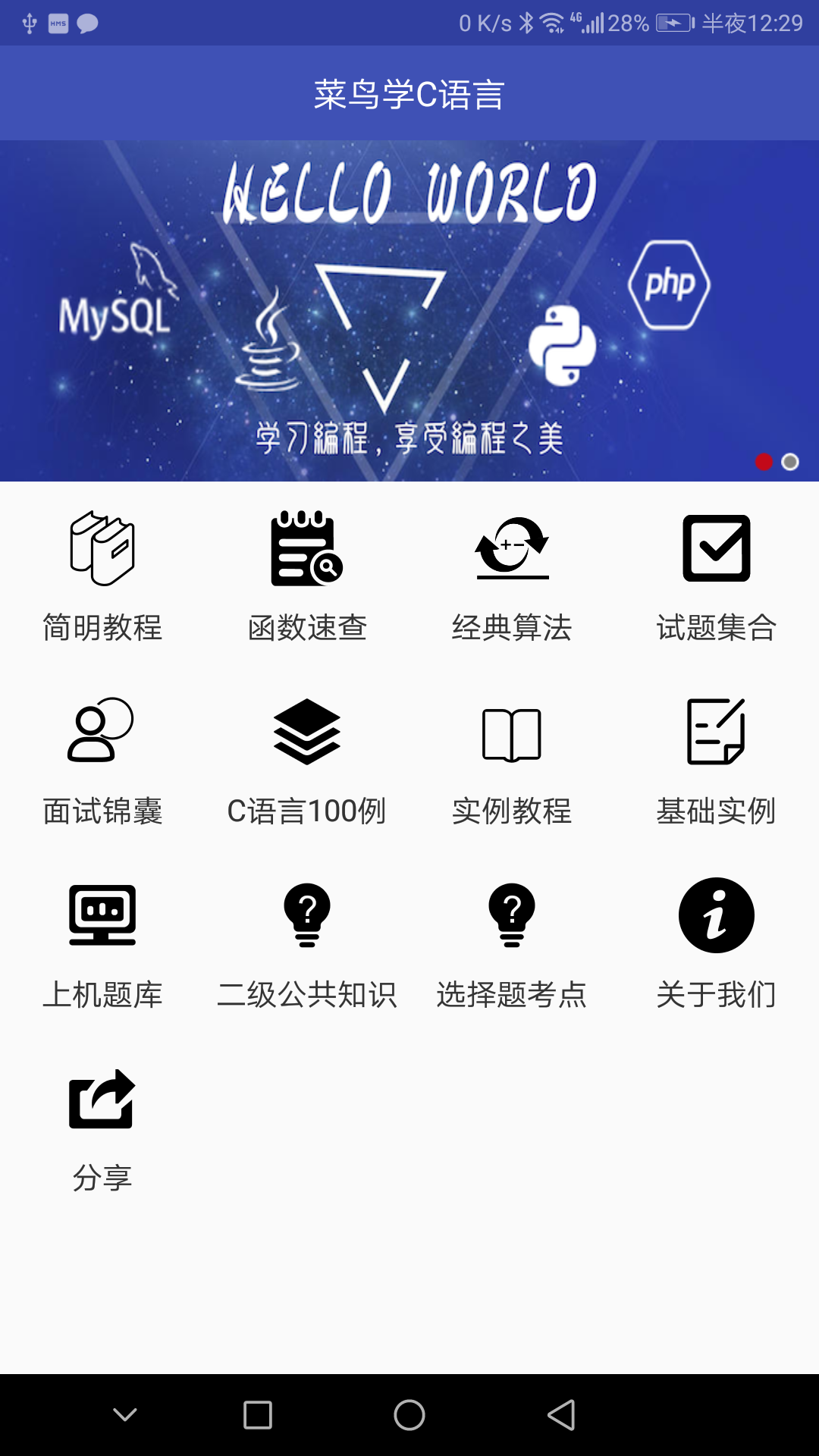Switch to the second banner slide dot

[792, 460]
